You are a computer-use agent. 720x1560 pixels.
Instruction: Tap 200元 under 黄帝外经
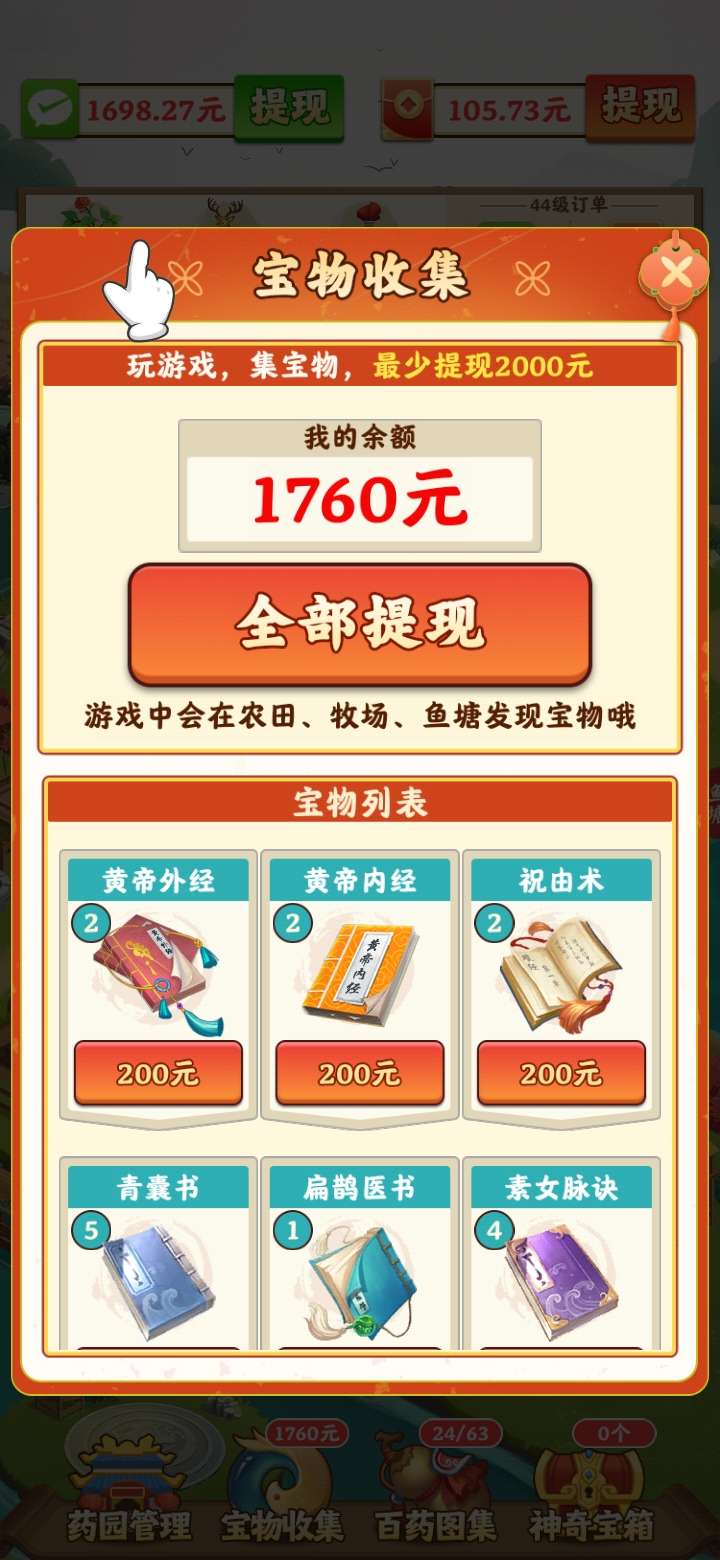[158, 1073]
